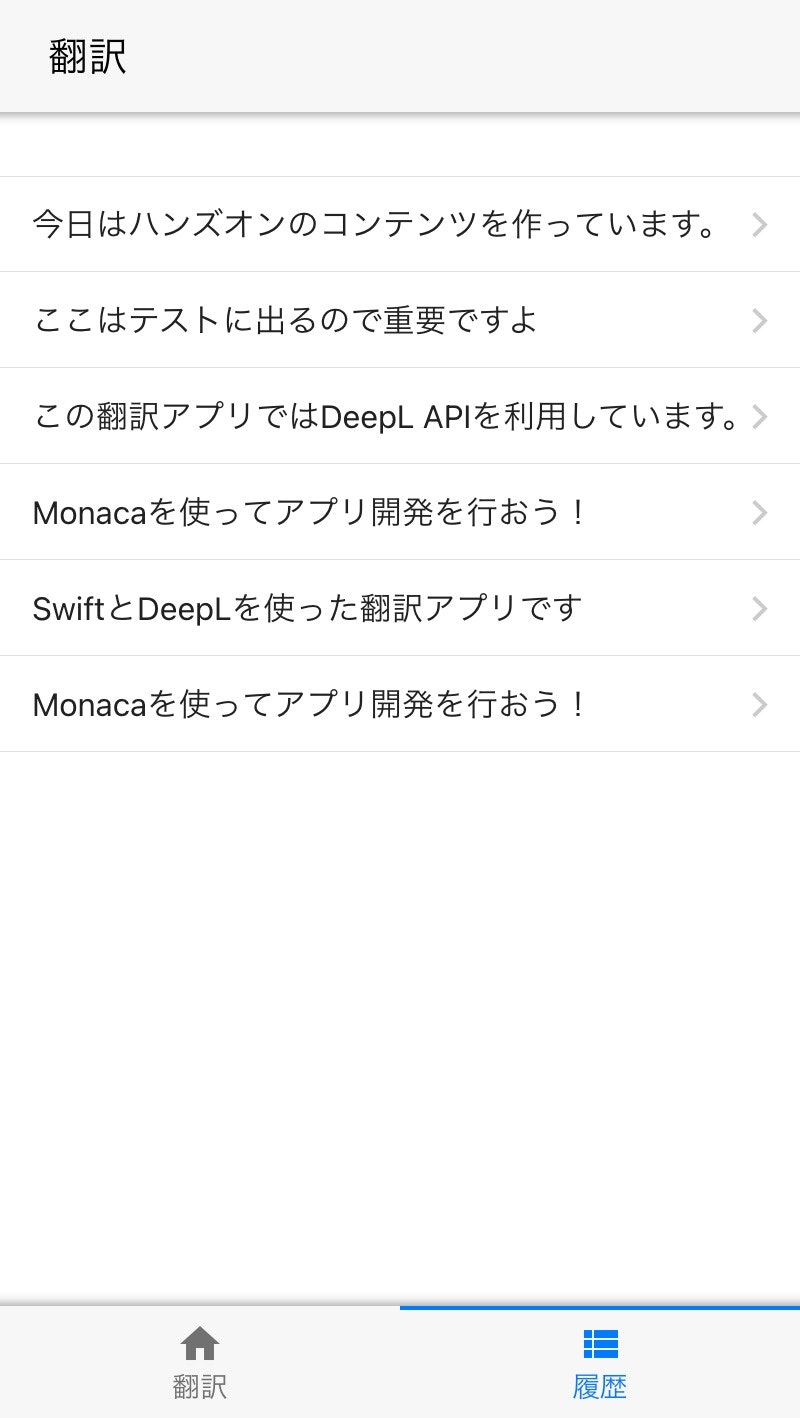This screenshot has height=1418, width=800.
Task: Tap the chevron on the last Monaca history entry
Action: tap(759, 704)
